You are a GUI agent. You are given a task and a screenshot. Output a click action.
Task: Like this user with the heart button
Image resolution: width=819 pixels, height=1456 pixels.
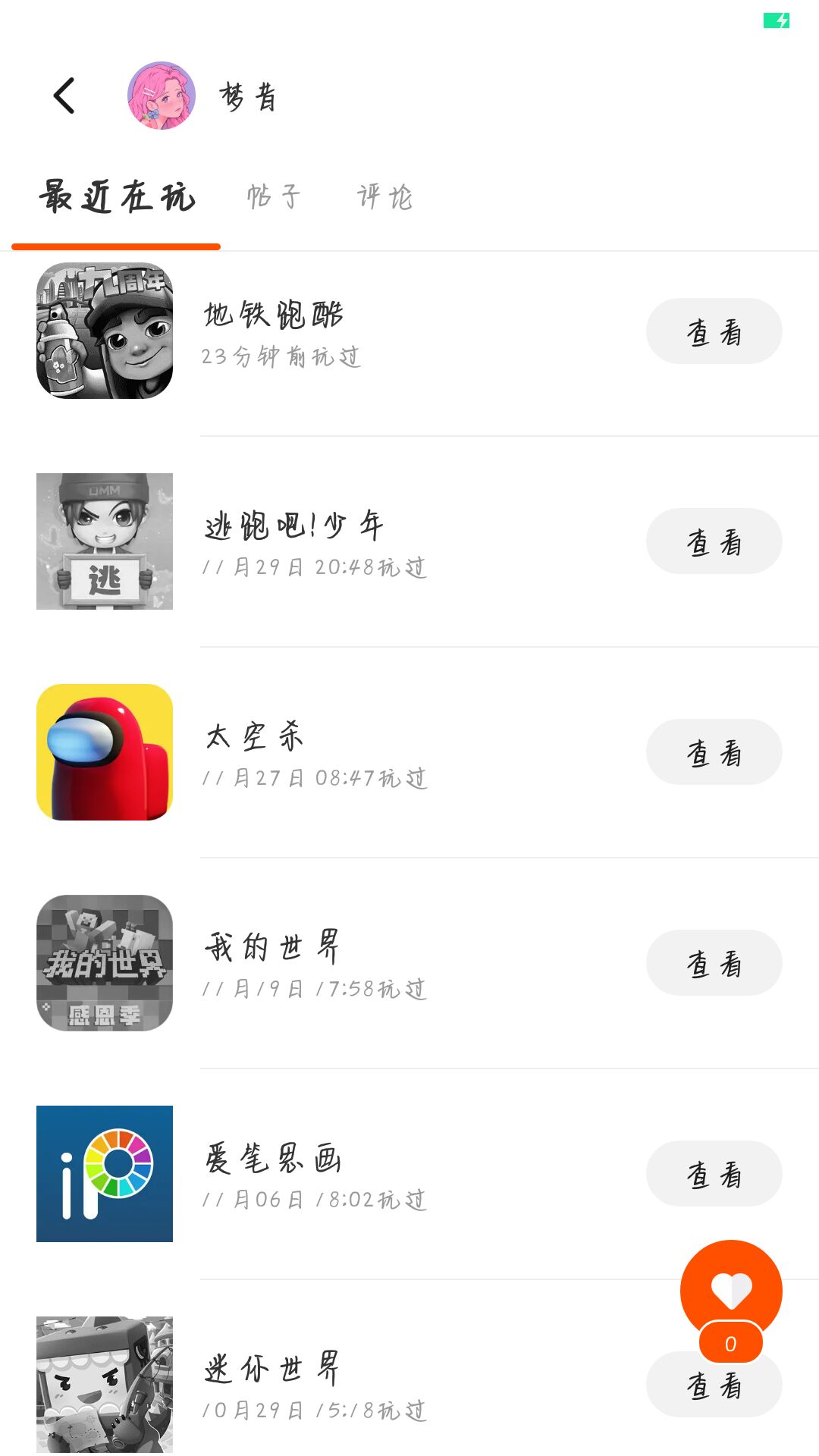[731, 1289]
